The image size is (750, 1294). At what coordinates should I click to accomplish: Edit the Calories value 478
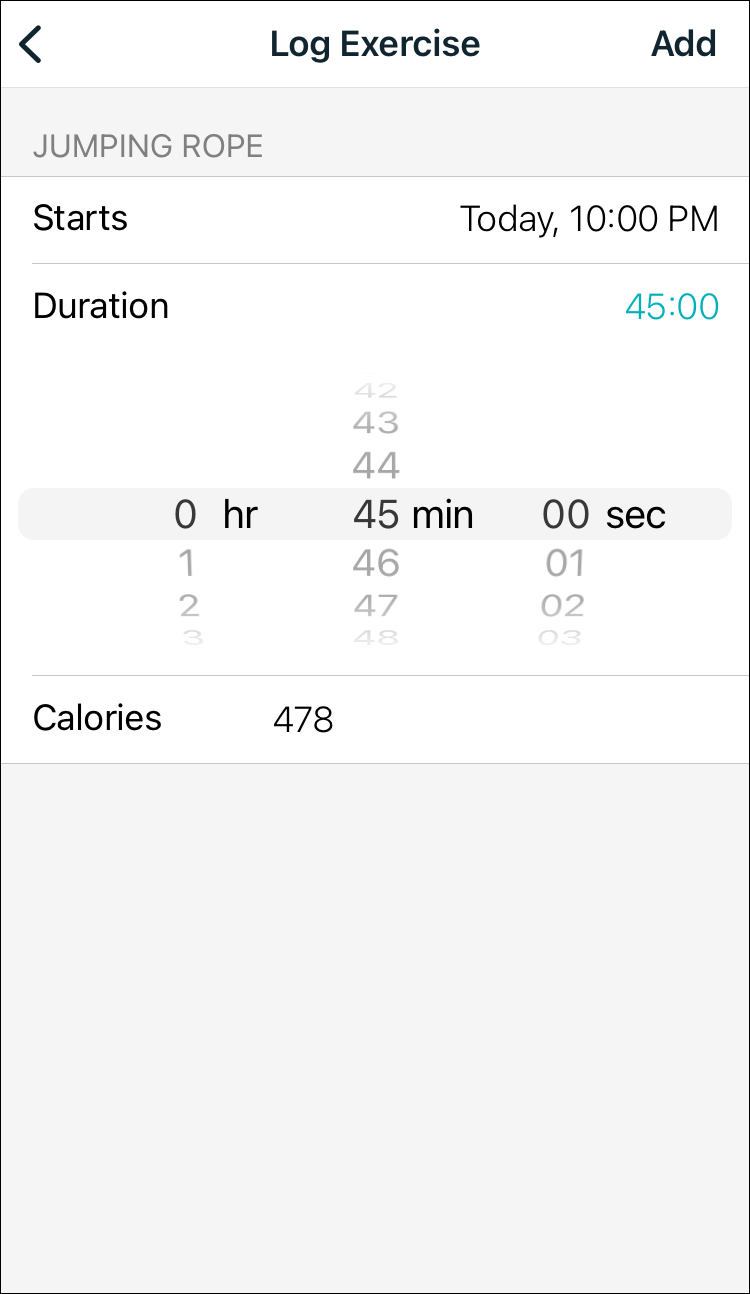(x=303, y=719)
